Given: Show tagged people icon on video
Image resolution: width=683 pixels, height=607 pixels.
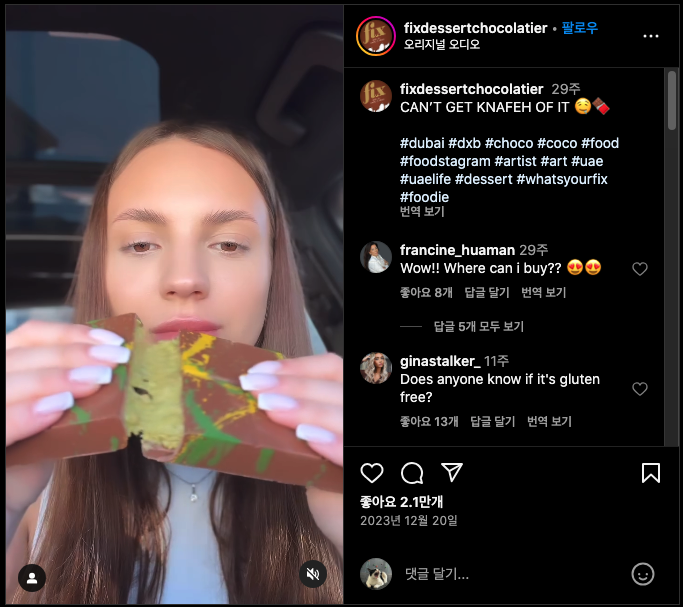Looking at the screenshot, I should point(32,578).
